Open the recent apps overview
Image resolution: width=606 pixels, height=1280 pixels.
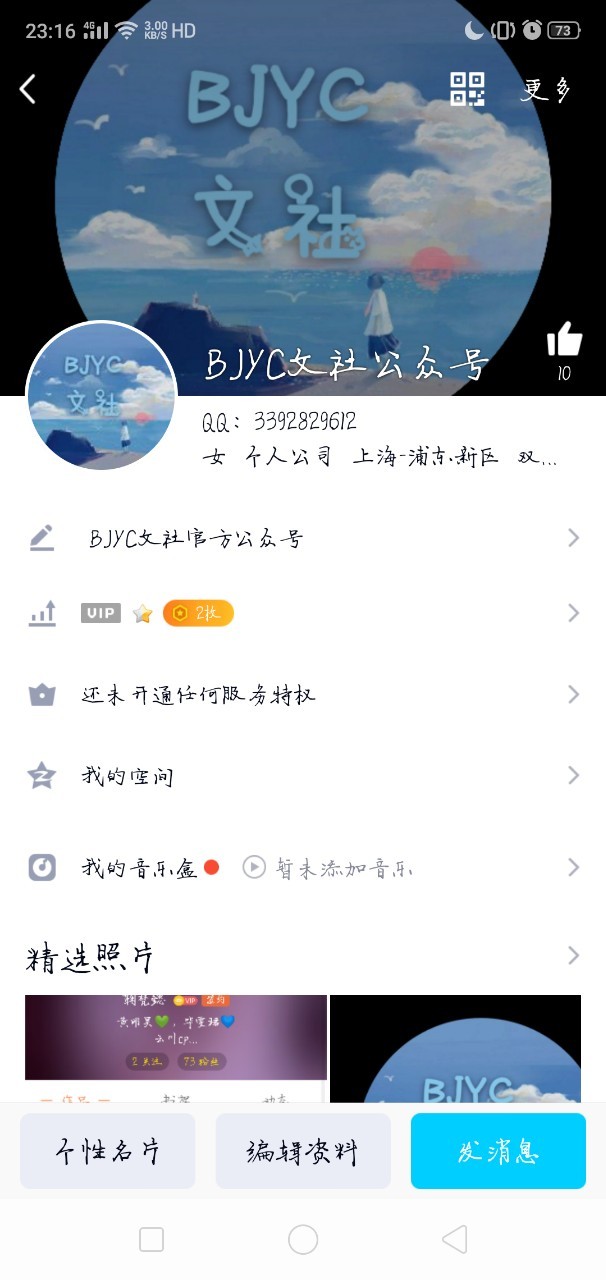tap(152, 1240)
